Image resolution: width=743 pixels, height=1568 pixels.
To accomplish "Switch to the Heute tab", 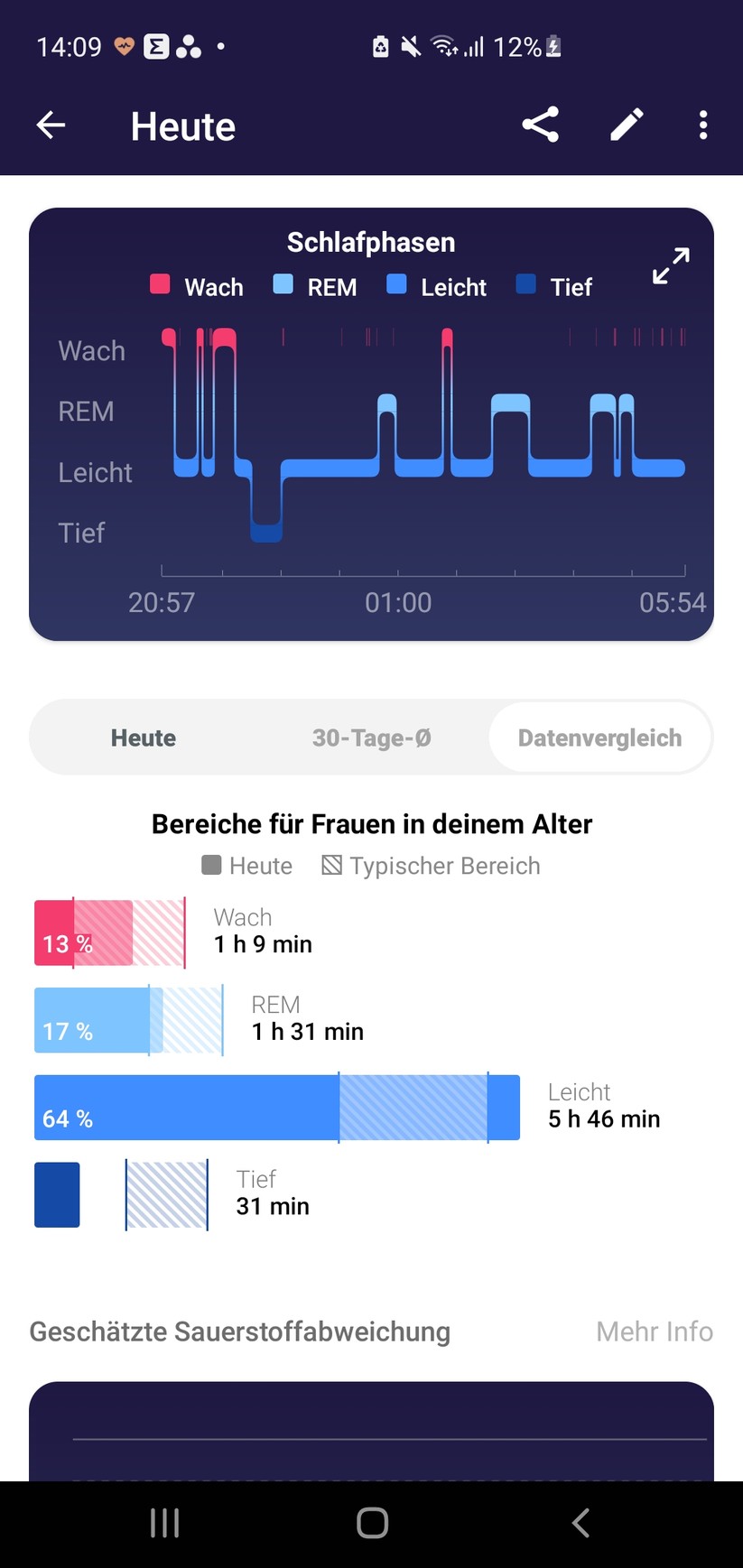I will tap(144, 738).
